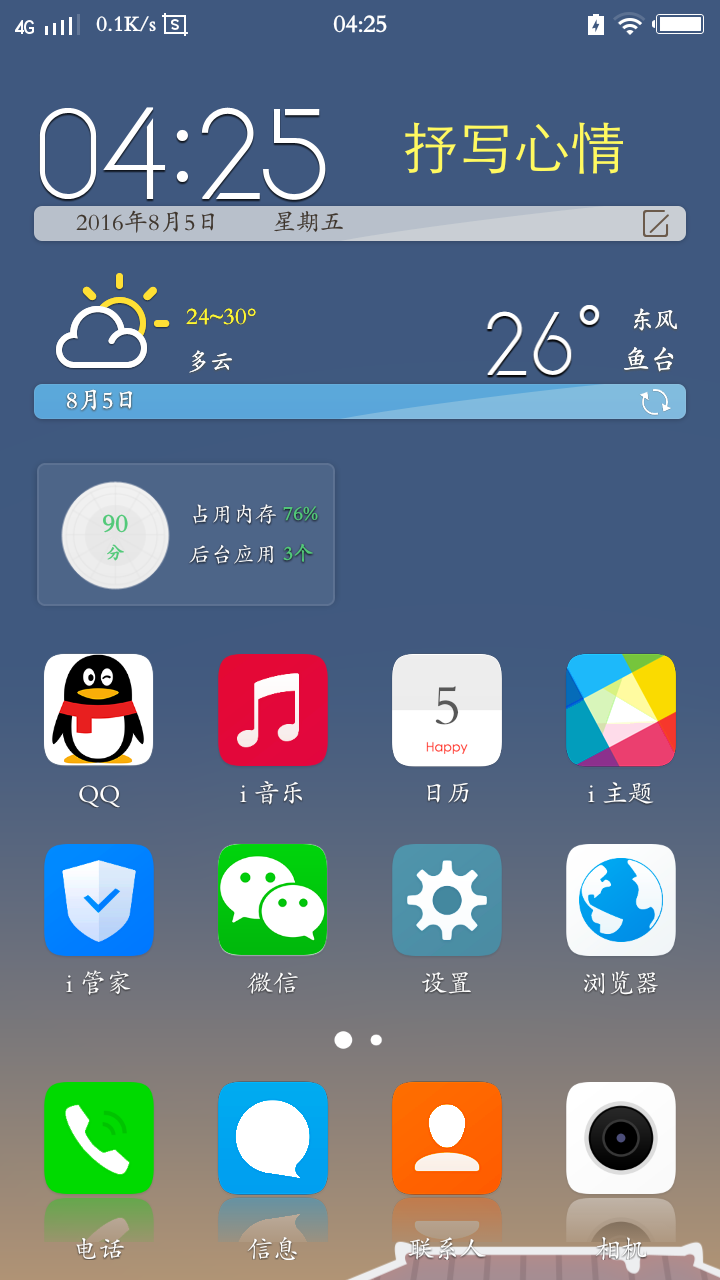Open the 日历 calendar app
The width and height of the screenshot is (720, 1280).
[x=447, y=710]
